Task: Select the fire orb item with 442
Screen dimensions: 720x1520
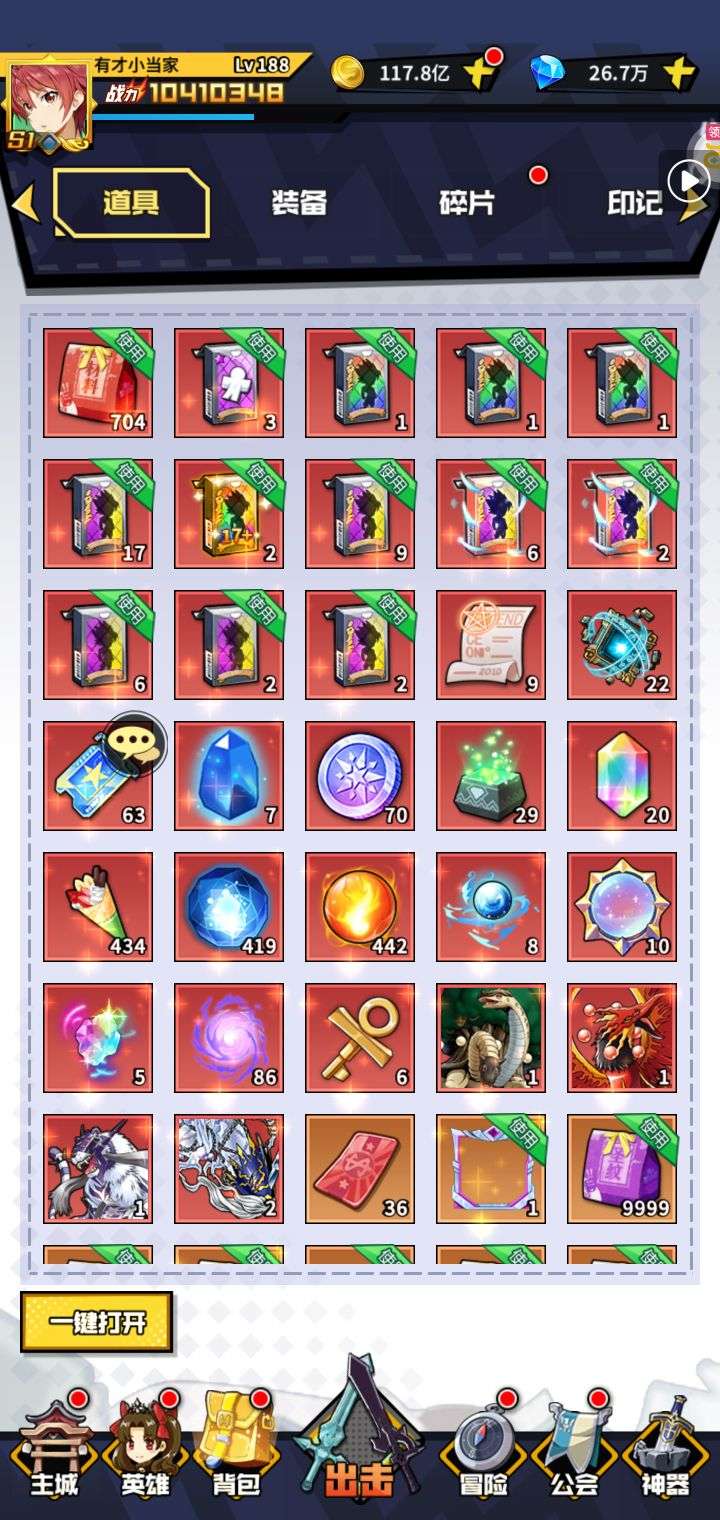Action: point(360,907)
